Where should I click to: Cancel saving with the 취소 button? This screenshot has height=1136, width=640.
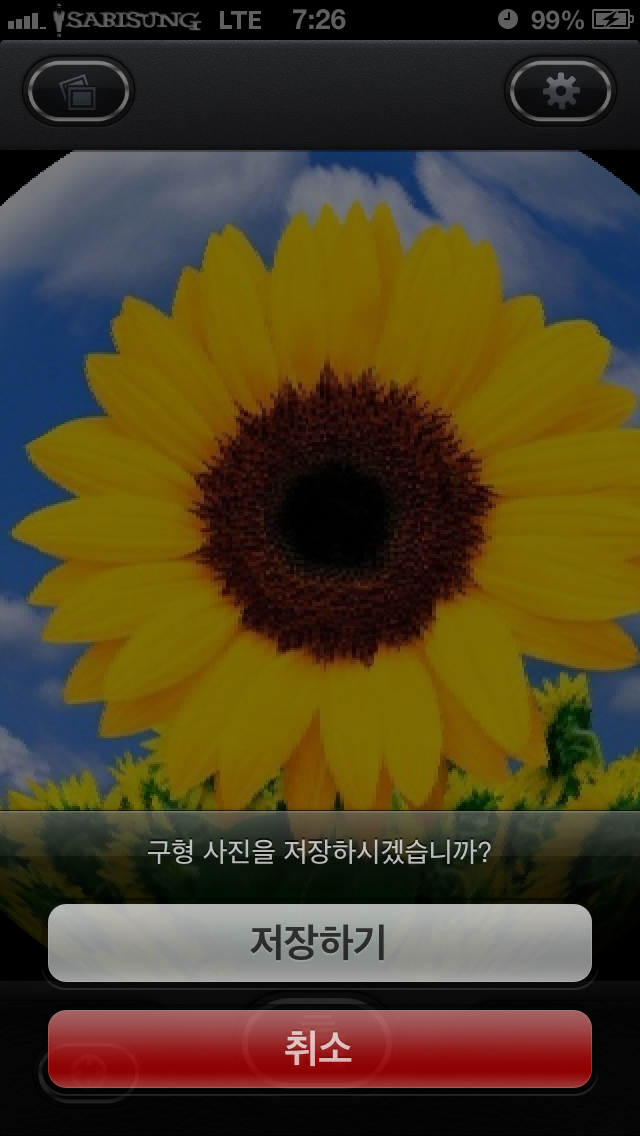(x=319, y=1049)
